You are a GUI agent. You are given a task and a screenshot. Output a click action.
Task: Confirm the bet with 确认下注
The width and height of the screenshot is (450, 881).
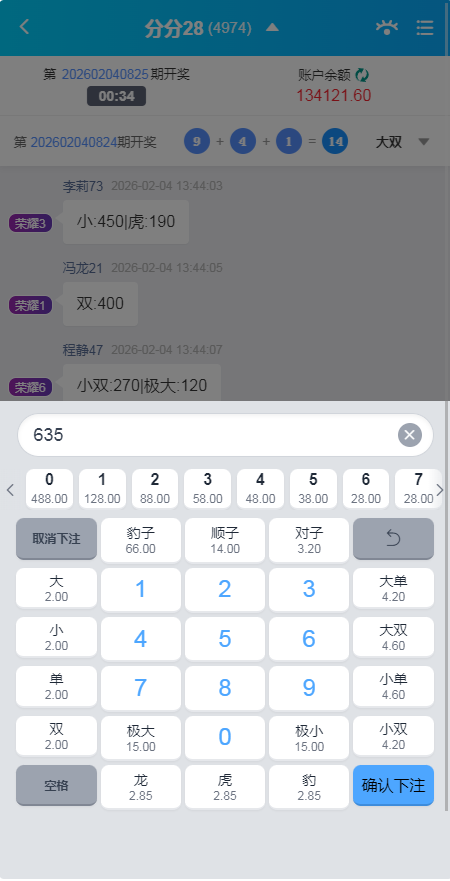coord(393,785)
